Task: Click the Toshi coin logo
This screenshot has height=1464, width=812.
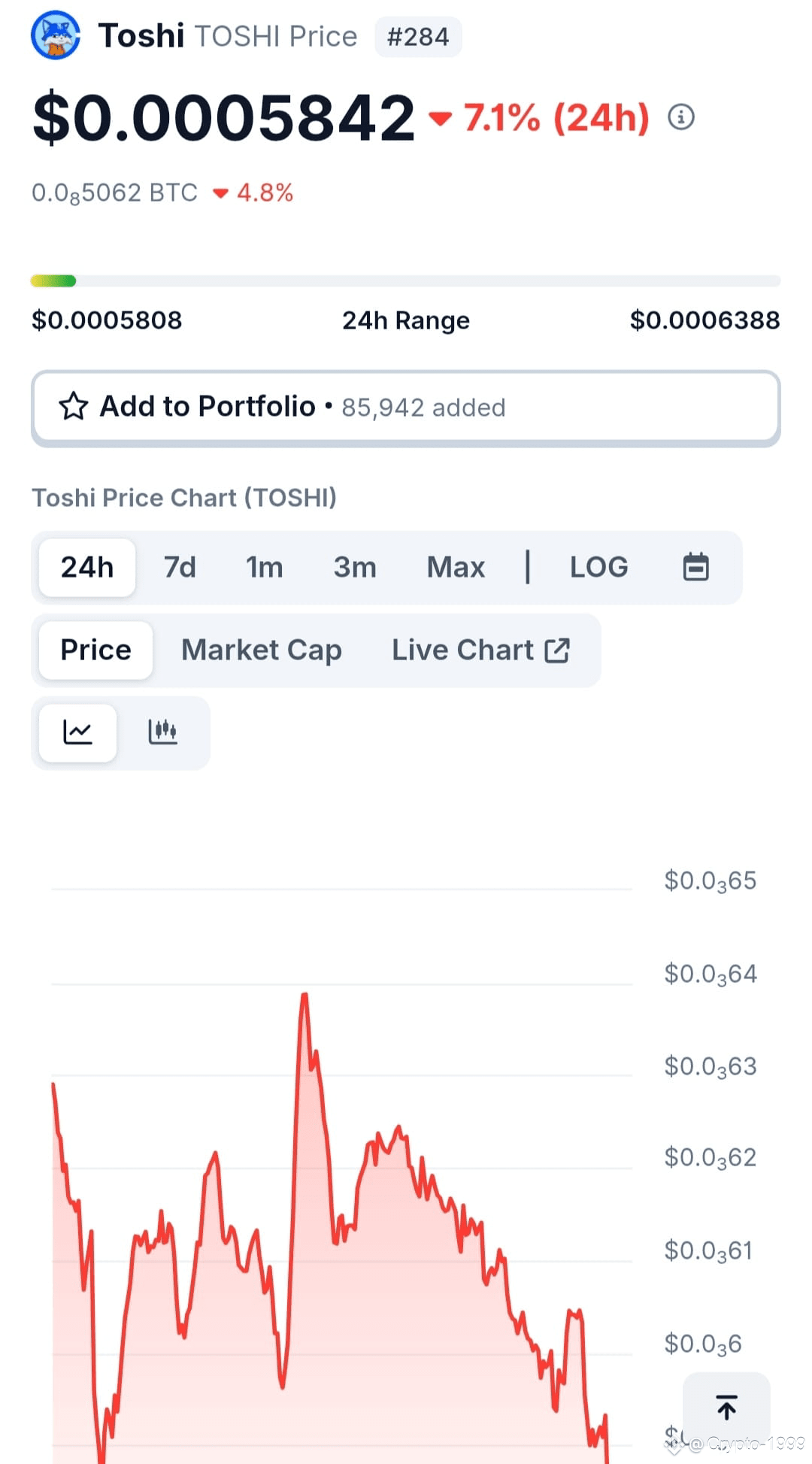Action: [x=53, y=35]
